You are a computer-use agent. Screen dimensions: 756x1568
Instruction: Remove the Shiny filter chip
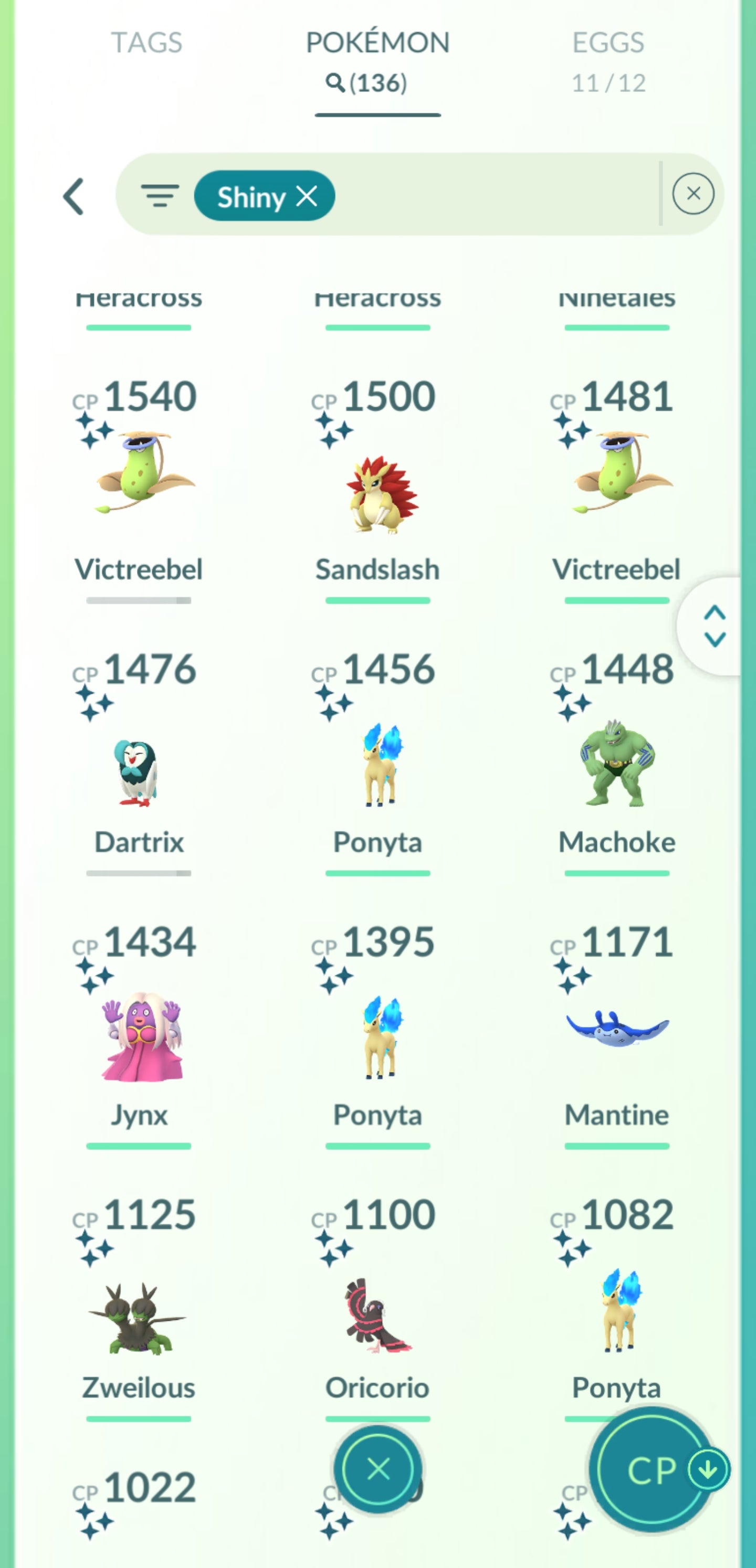point(307,196)
